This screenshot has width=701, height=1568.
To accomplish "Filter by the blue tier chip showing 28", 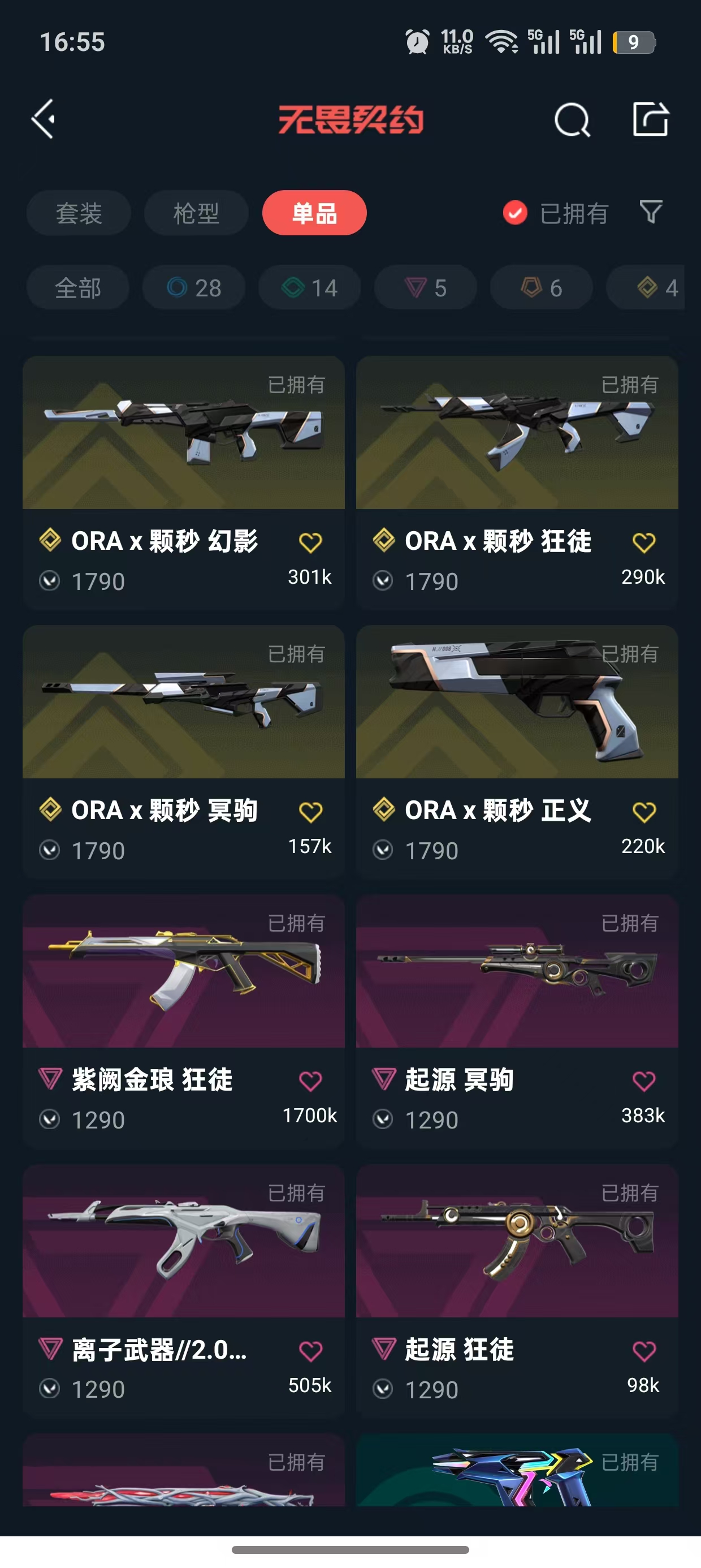I will (x=193, y=287).
